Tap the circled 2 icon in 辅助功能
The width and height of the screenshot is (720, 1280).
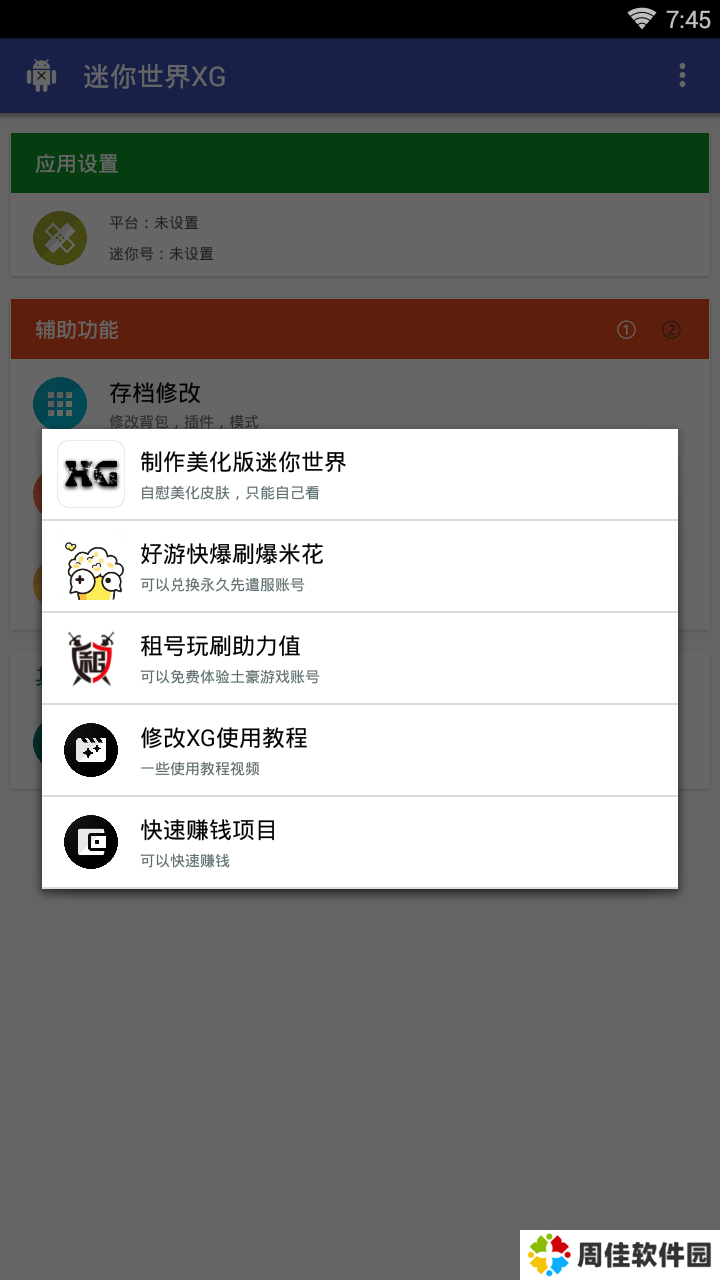tap(671, 330)
